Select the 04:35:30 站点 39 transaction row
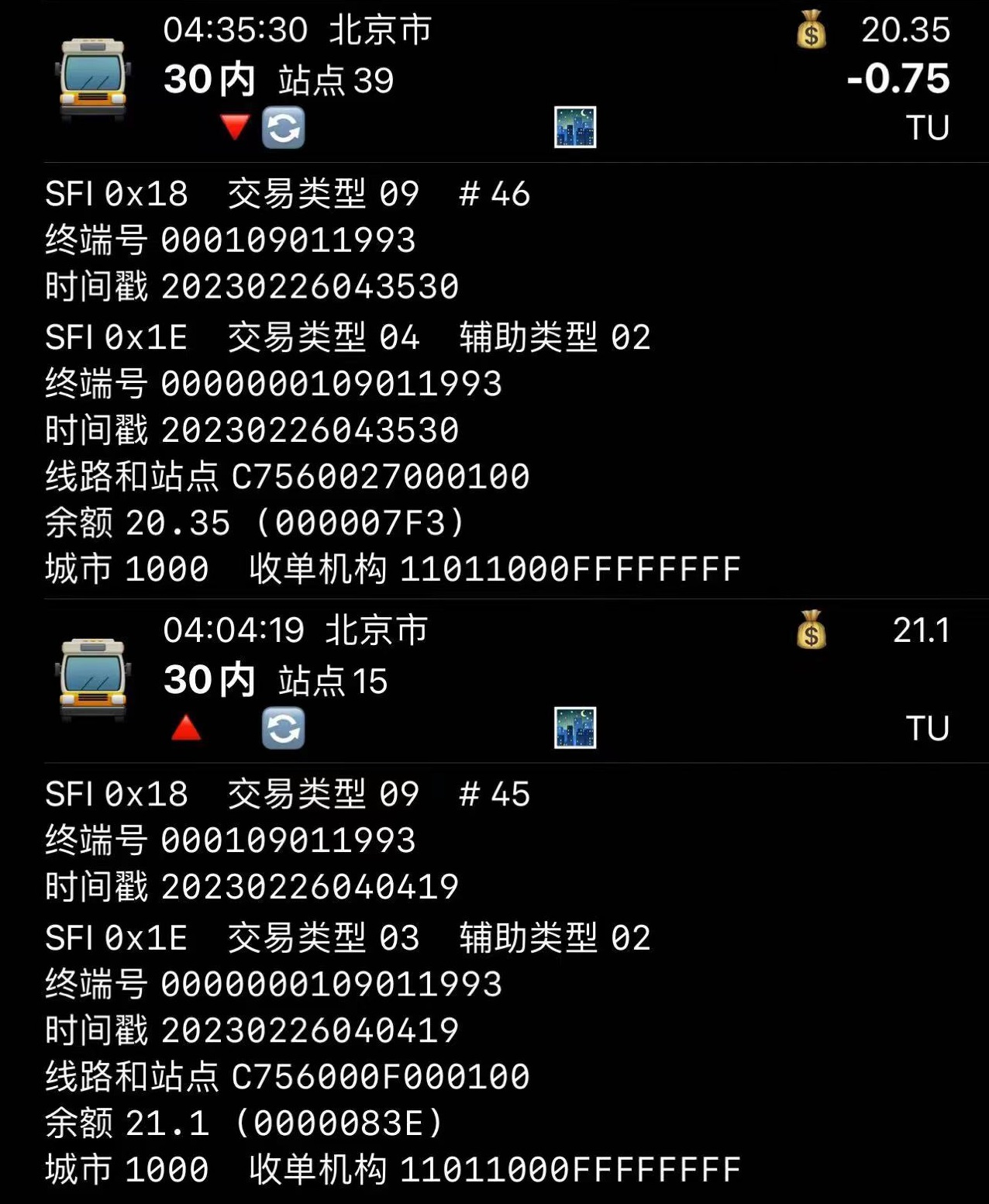This screenshot has height=1204, width=989. coord(496,79)
